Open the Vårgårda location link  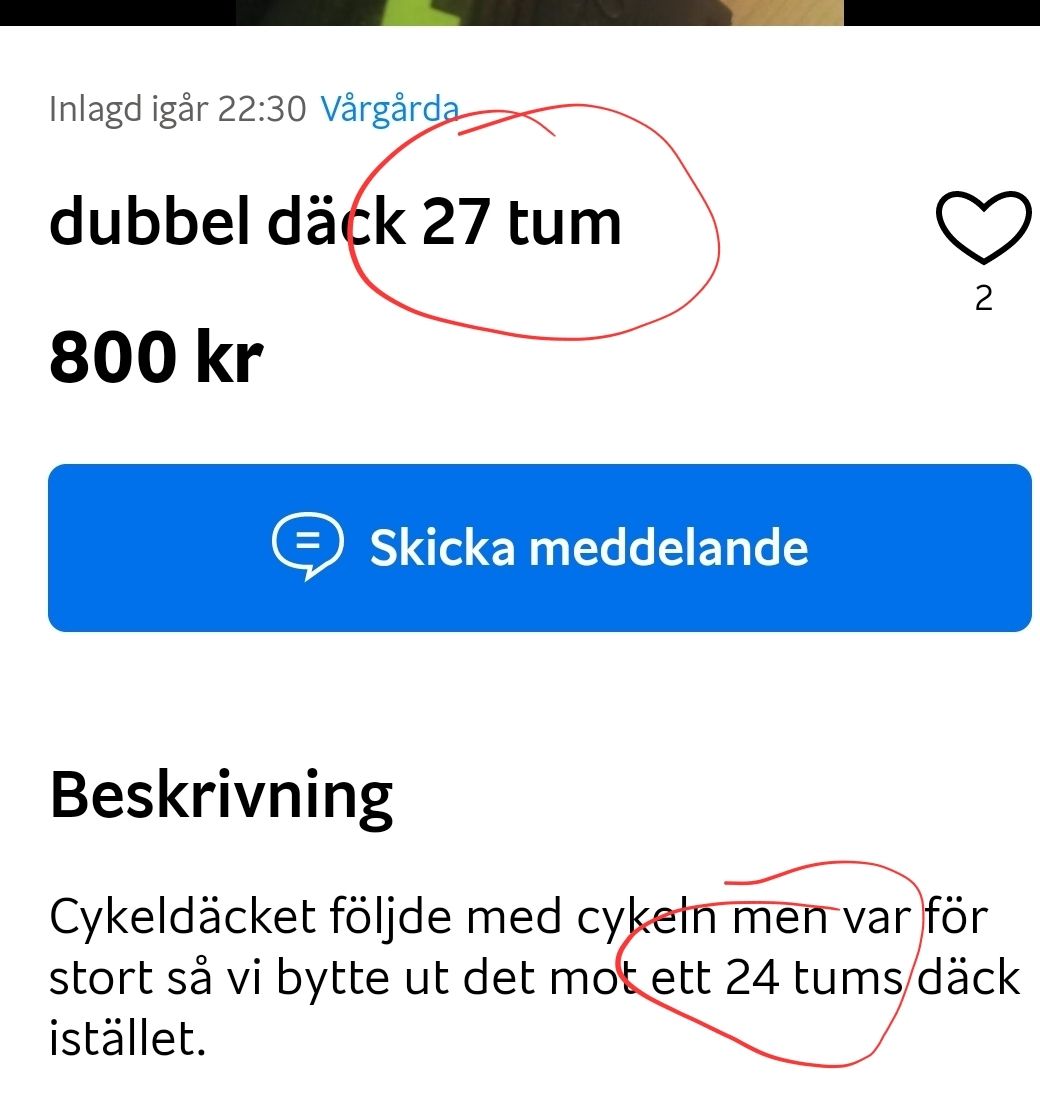click(389, 108)
